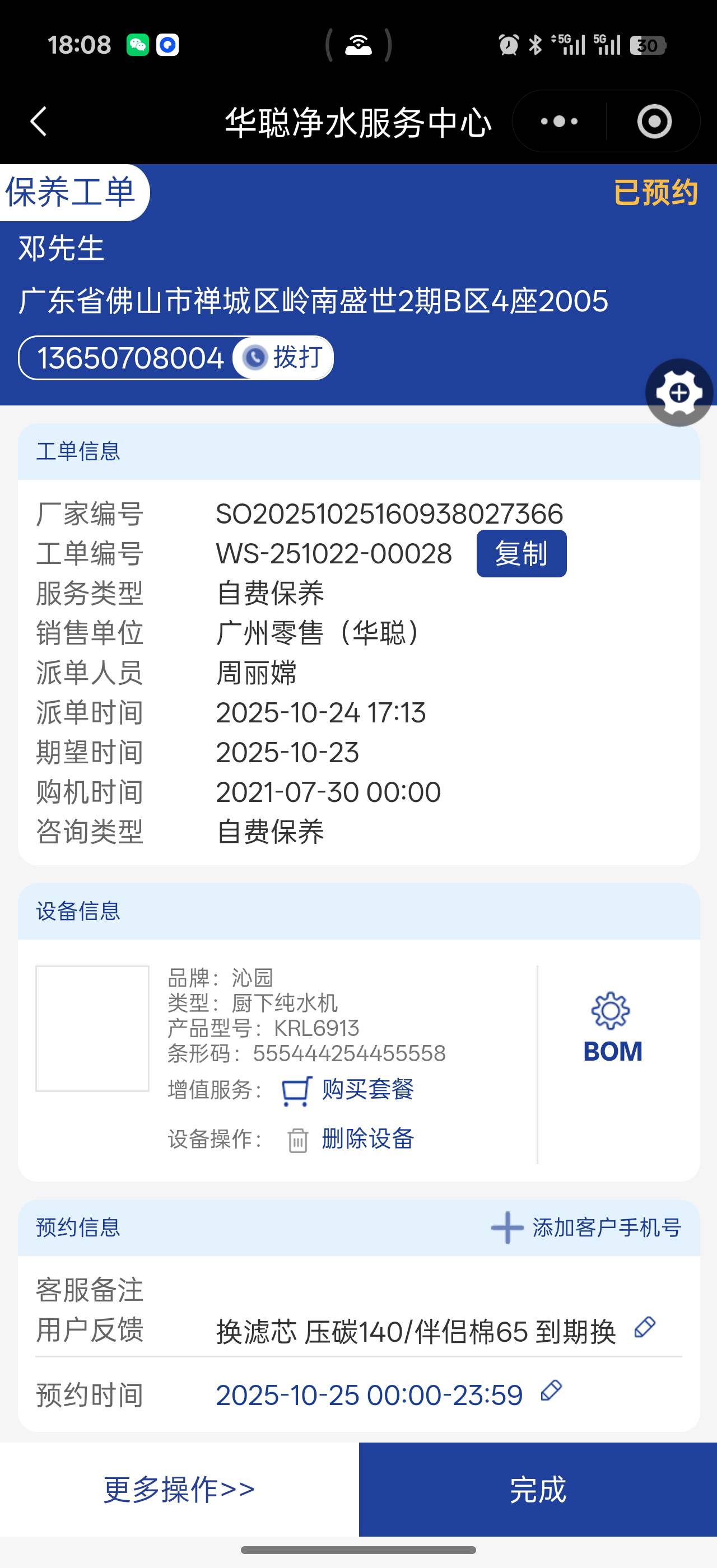
Task: Close the mini program via circle icon
Action: (654, 121)
